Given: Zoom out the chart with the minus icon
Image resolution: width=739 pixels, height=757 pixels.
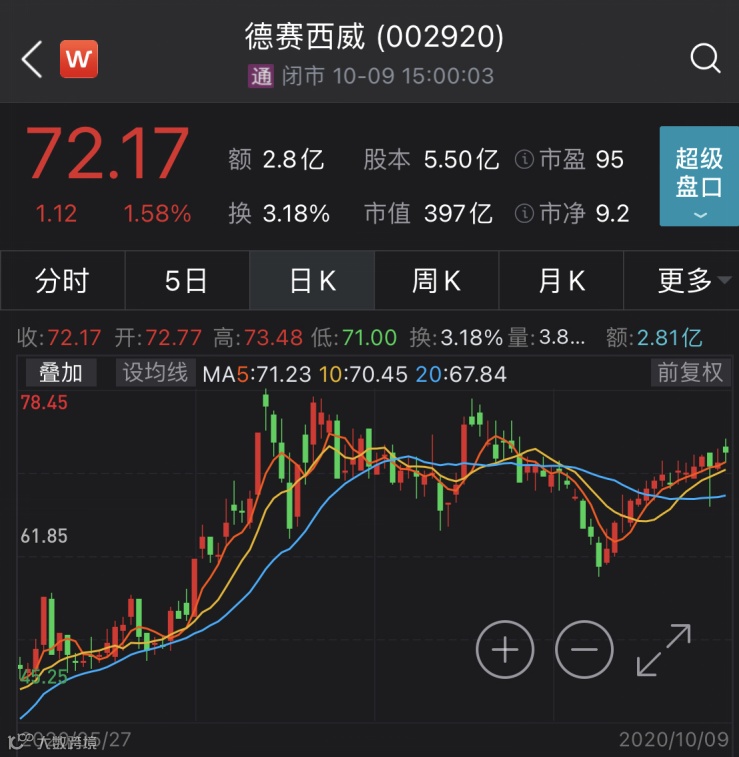Looking at the screenshot, I should pyautogui.click(x=584, y=650).
